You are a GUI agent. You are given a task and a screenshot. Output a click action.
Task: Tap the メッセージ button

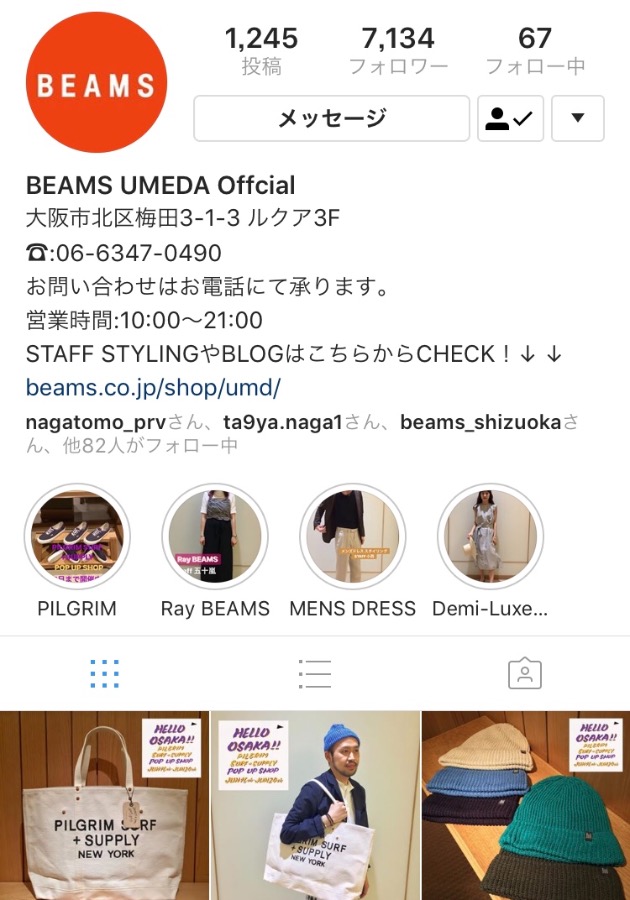click(x=331, y=119)
